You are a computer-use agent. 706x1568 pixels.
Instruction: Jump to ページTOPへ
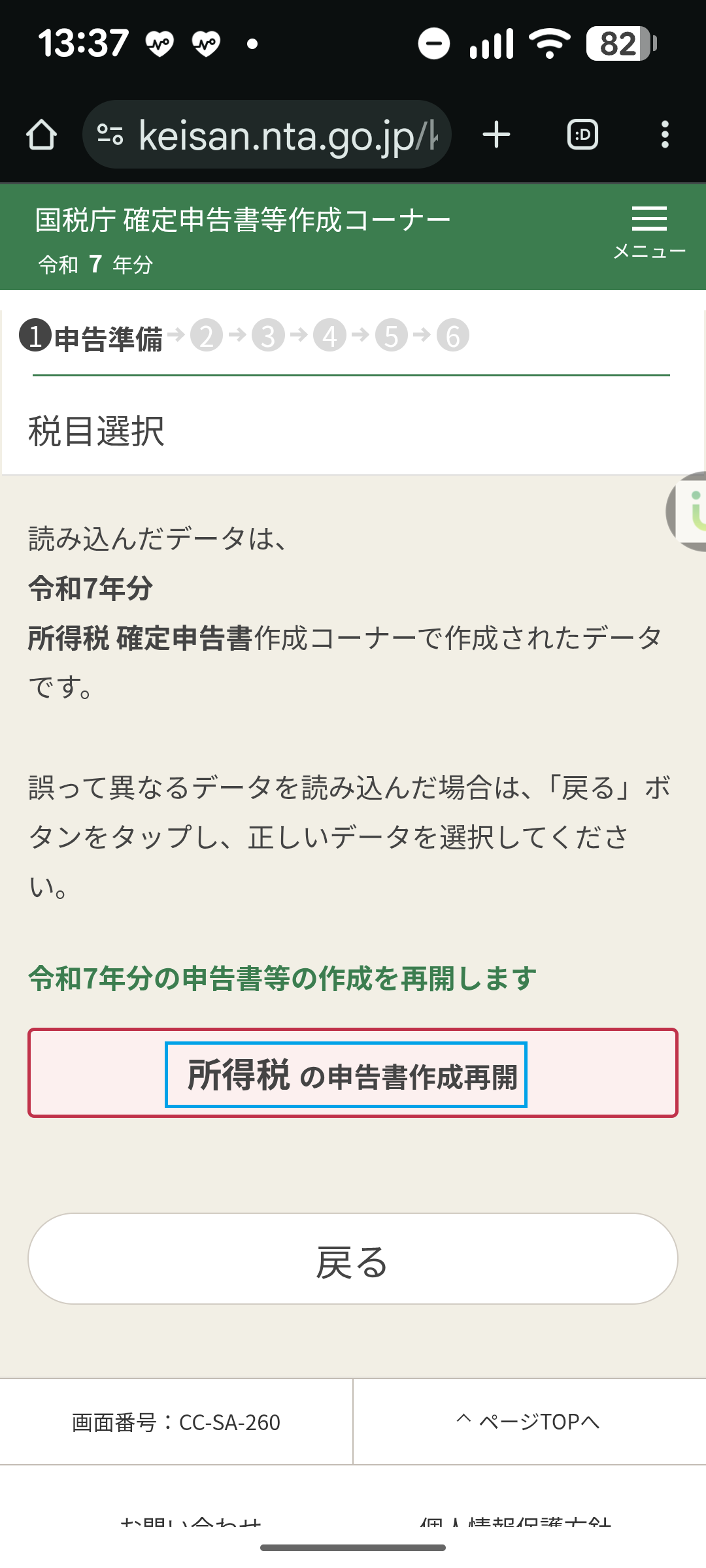pyautogui.click(x=528, y=1422)
